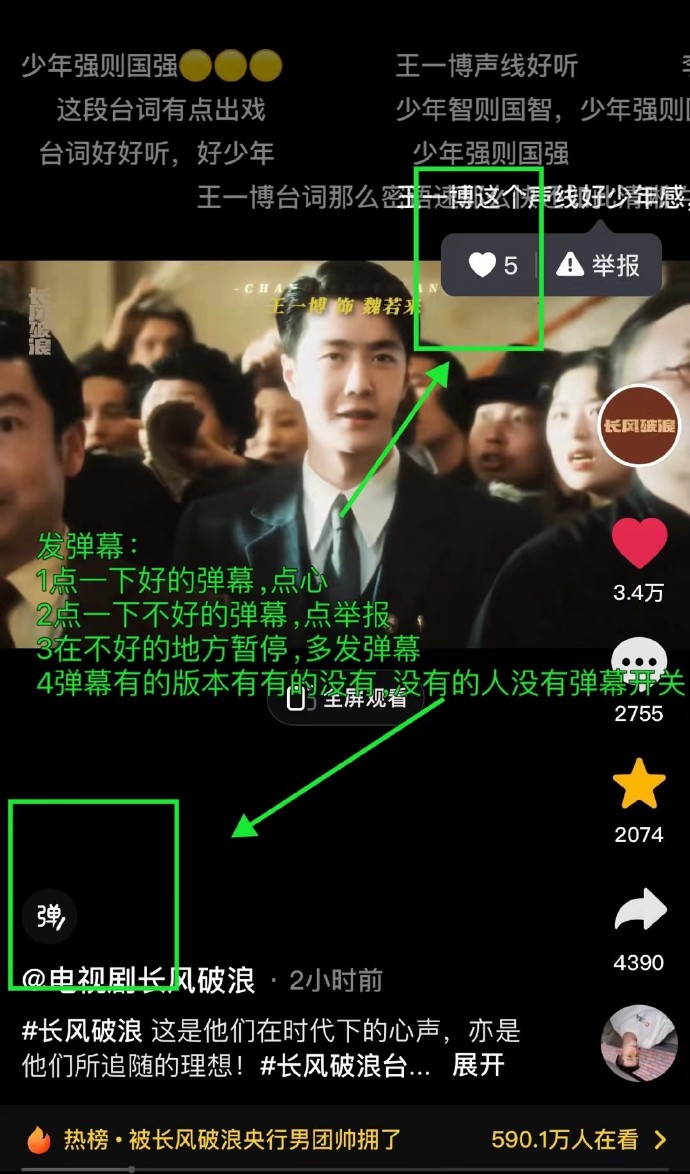Open the @电视剧长风破浪 profile name
This screenshot has height=1174, width=690.
click(x=138, y=980)
